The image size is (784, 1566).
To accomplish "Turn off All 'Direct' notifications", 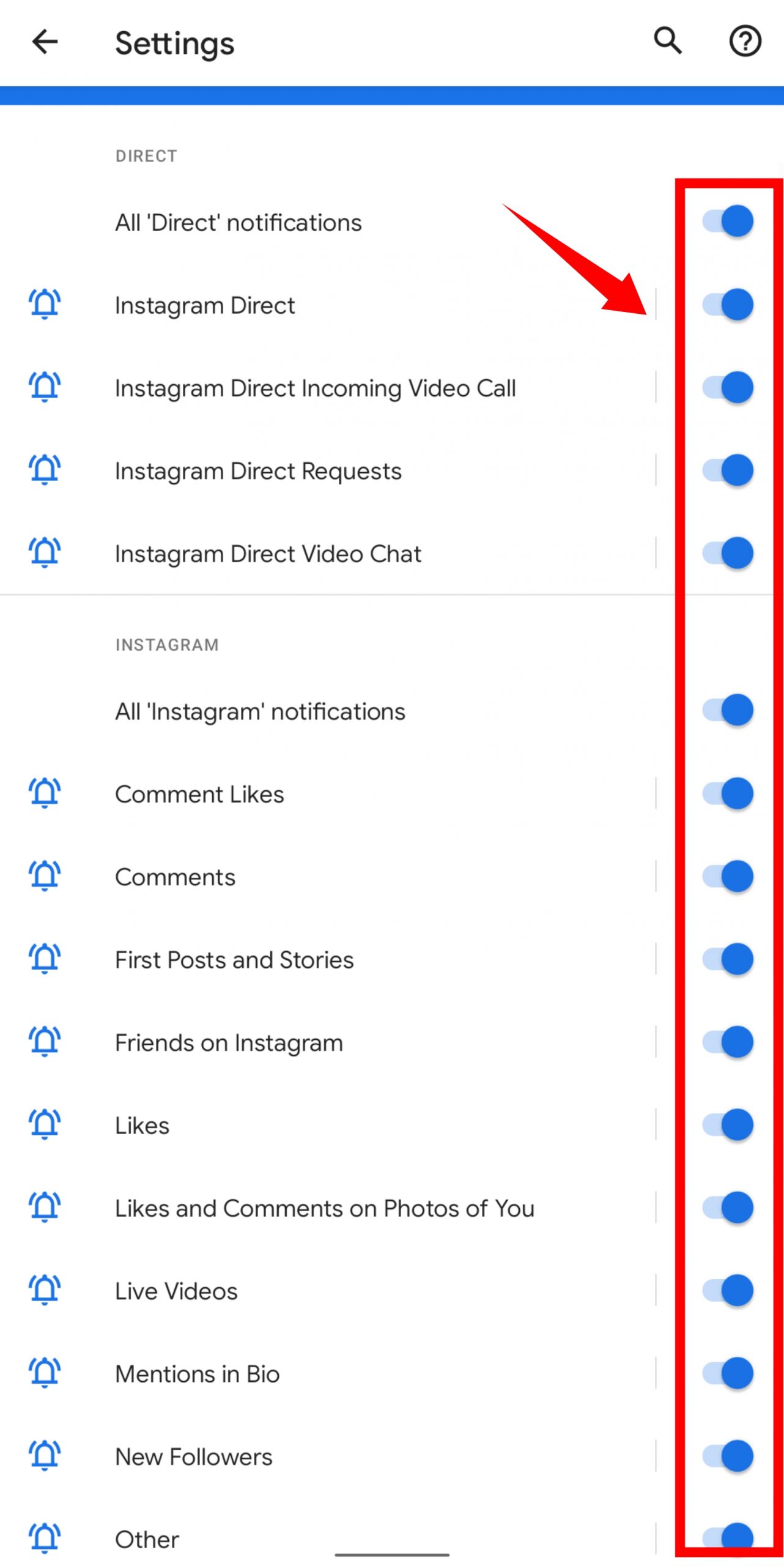I will click(x=727, y=221).
